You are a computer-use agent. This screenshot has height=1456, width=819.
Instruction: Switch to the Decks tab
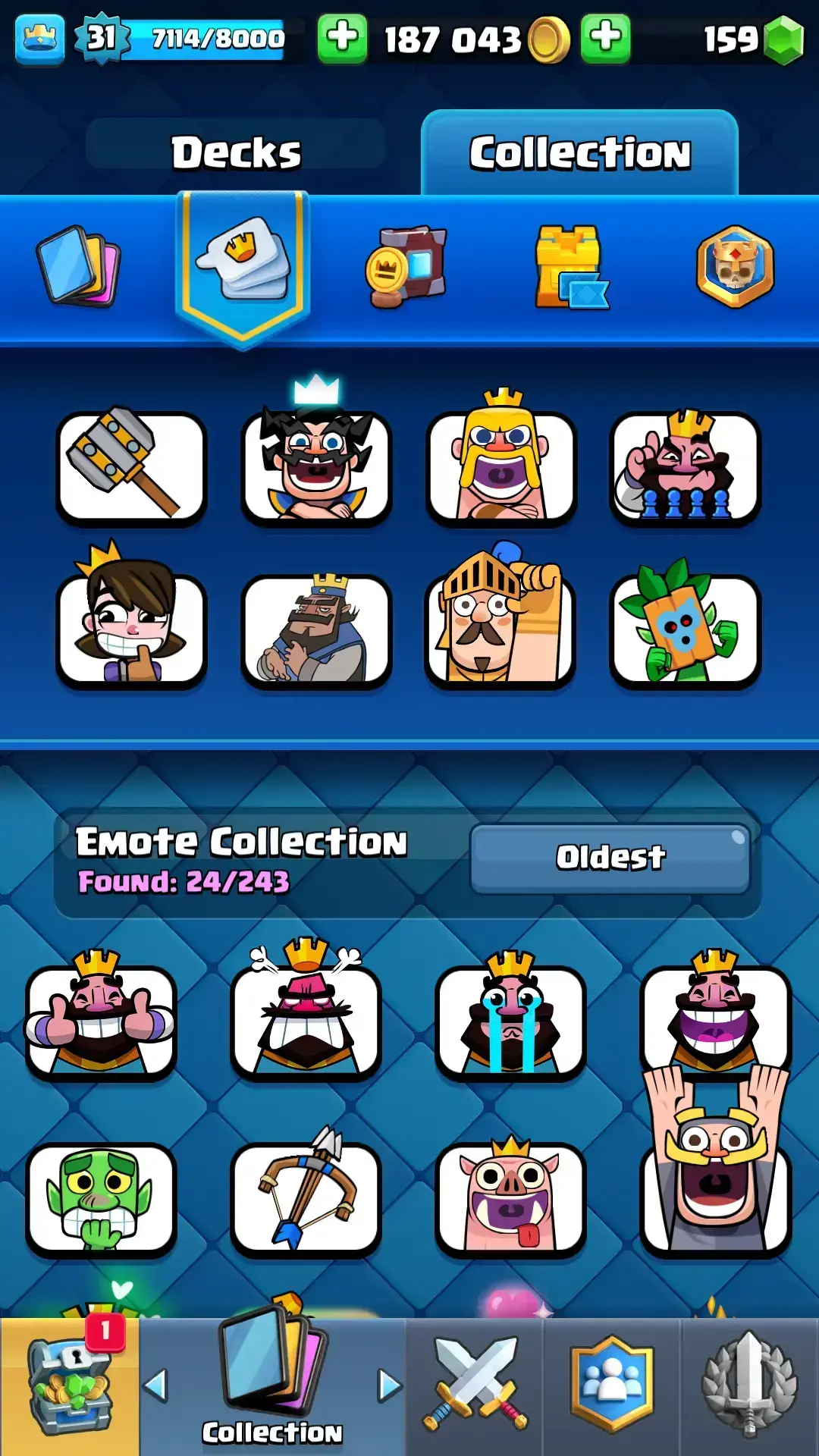pos(236,152)
